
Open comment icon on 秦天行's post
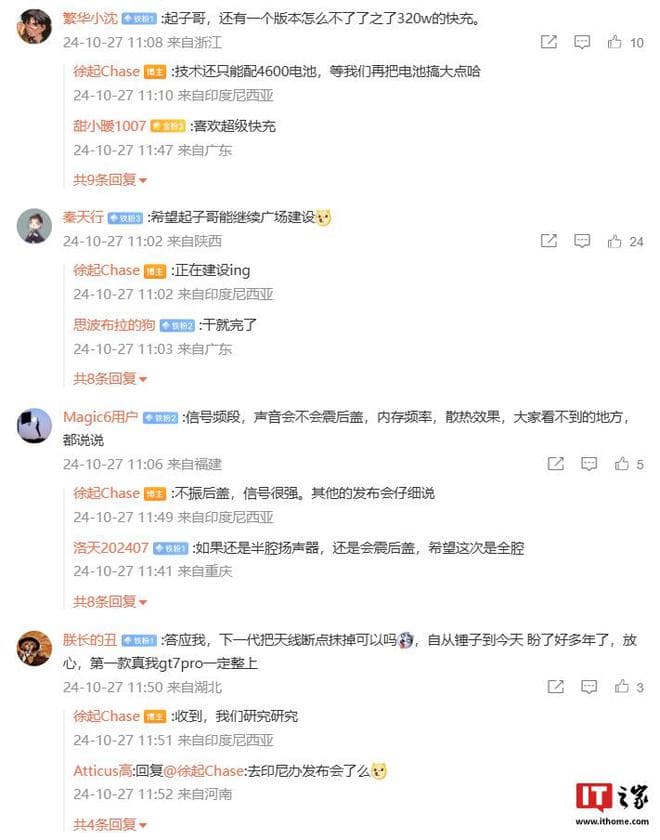point(583,241)
